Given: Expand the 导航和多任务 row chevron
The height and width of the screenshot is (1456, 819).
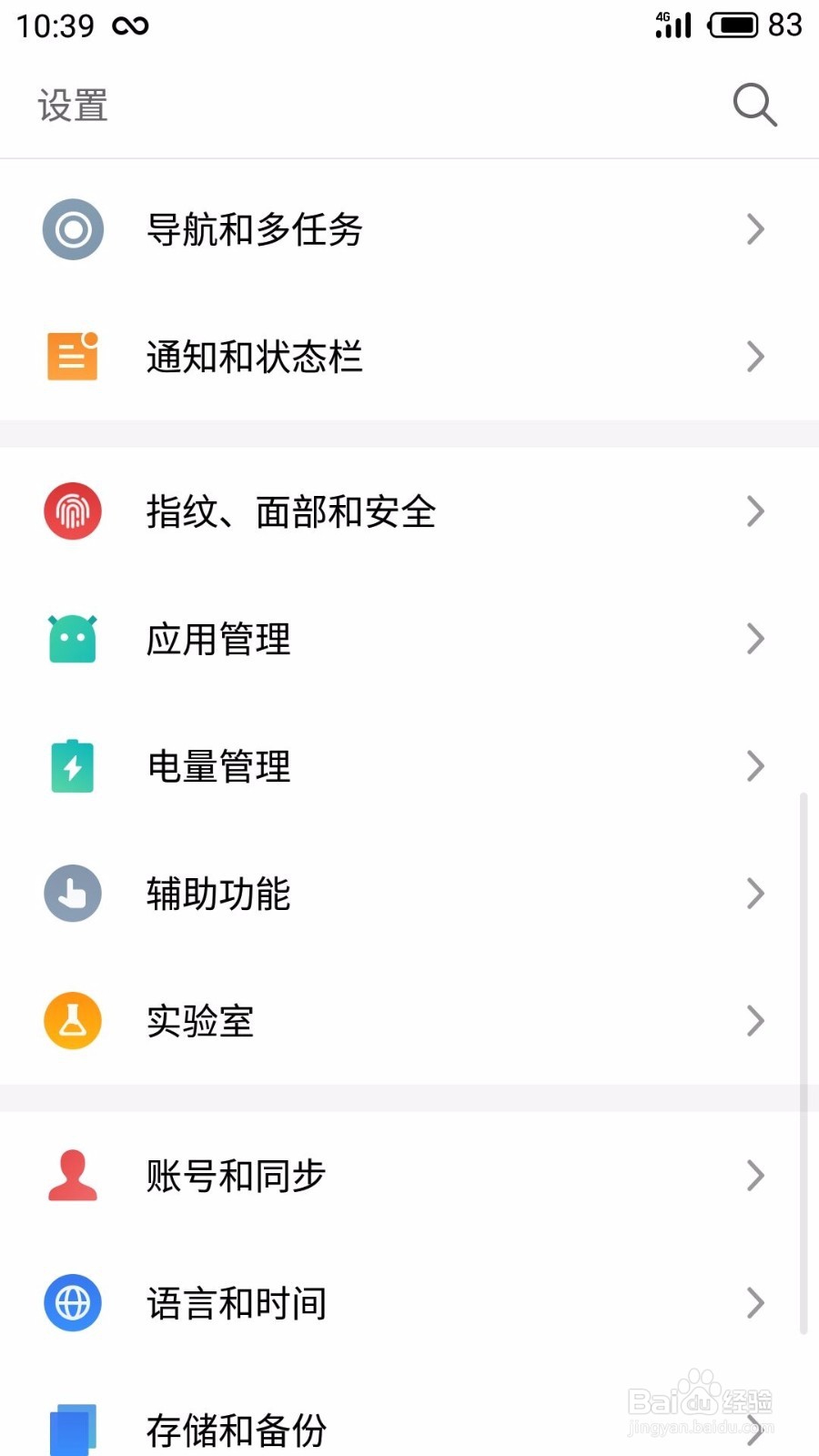Looking at the screenshot, I should point(755,229).
